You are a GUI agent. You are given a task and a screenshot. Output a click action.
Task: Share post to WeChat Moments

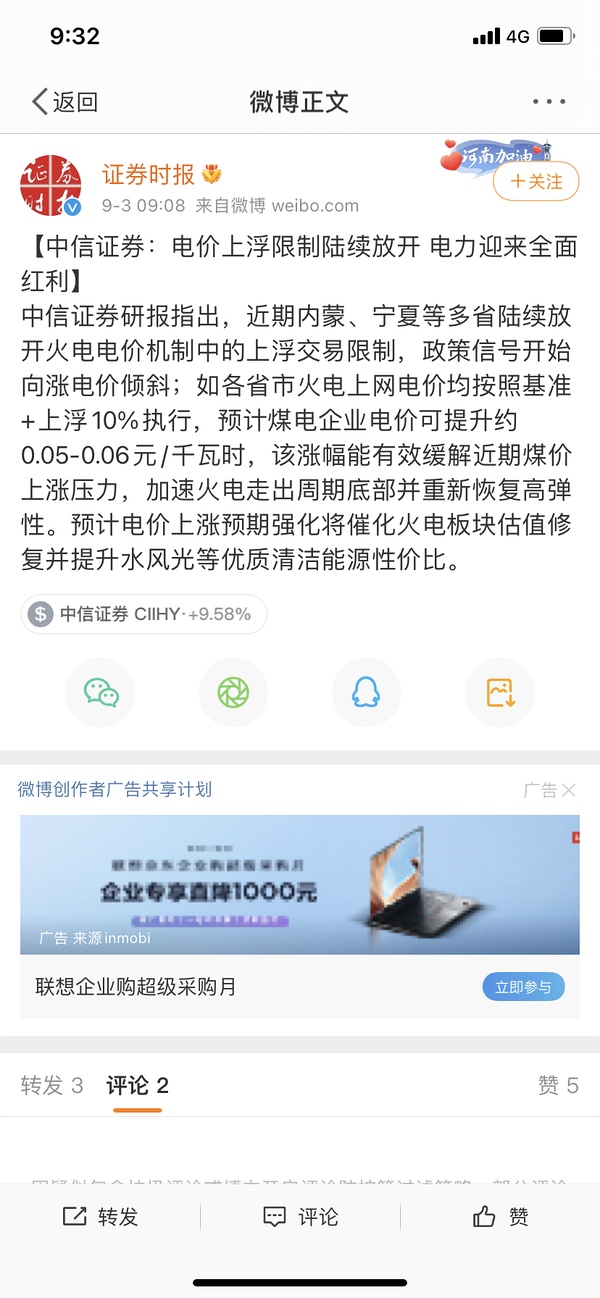click(x=233, y=692)
